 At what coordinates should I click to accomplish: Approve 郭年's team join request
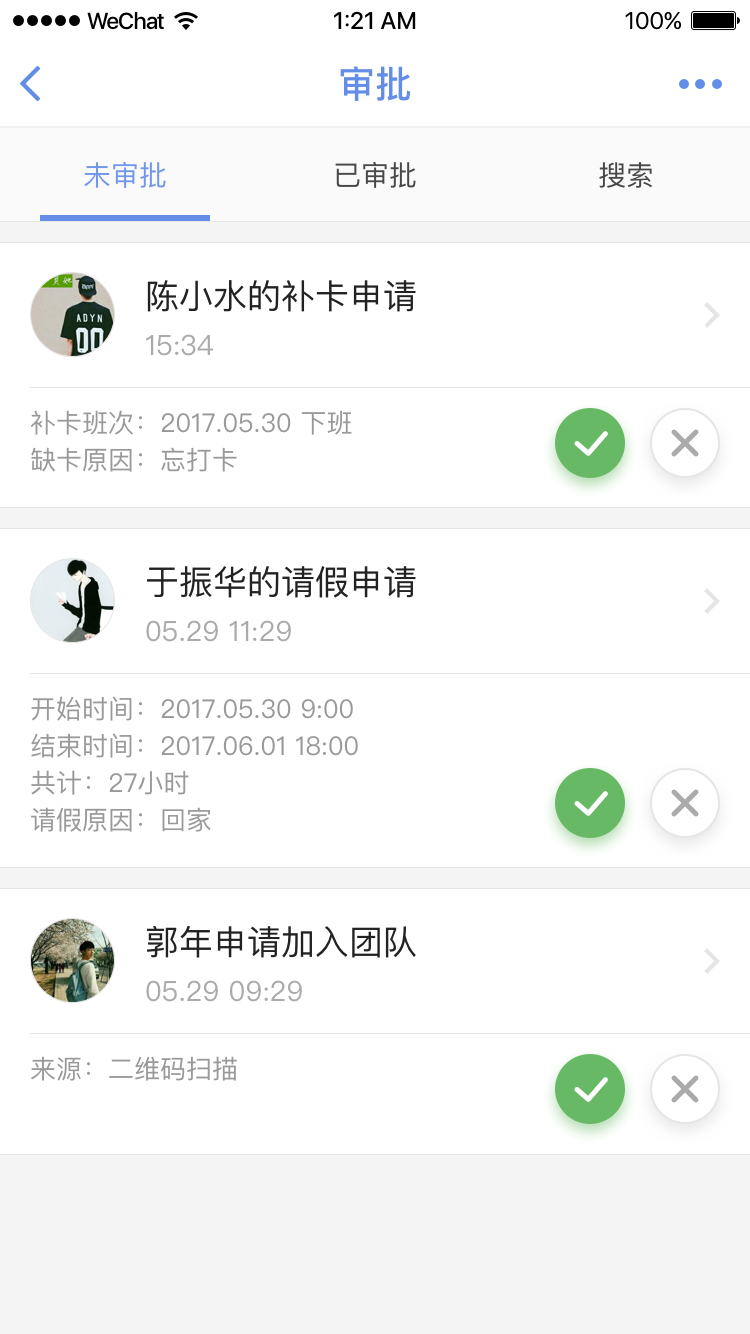[x=590, y=1089]
